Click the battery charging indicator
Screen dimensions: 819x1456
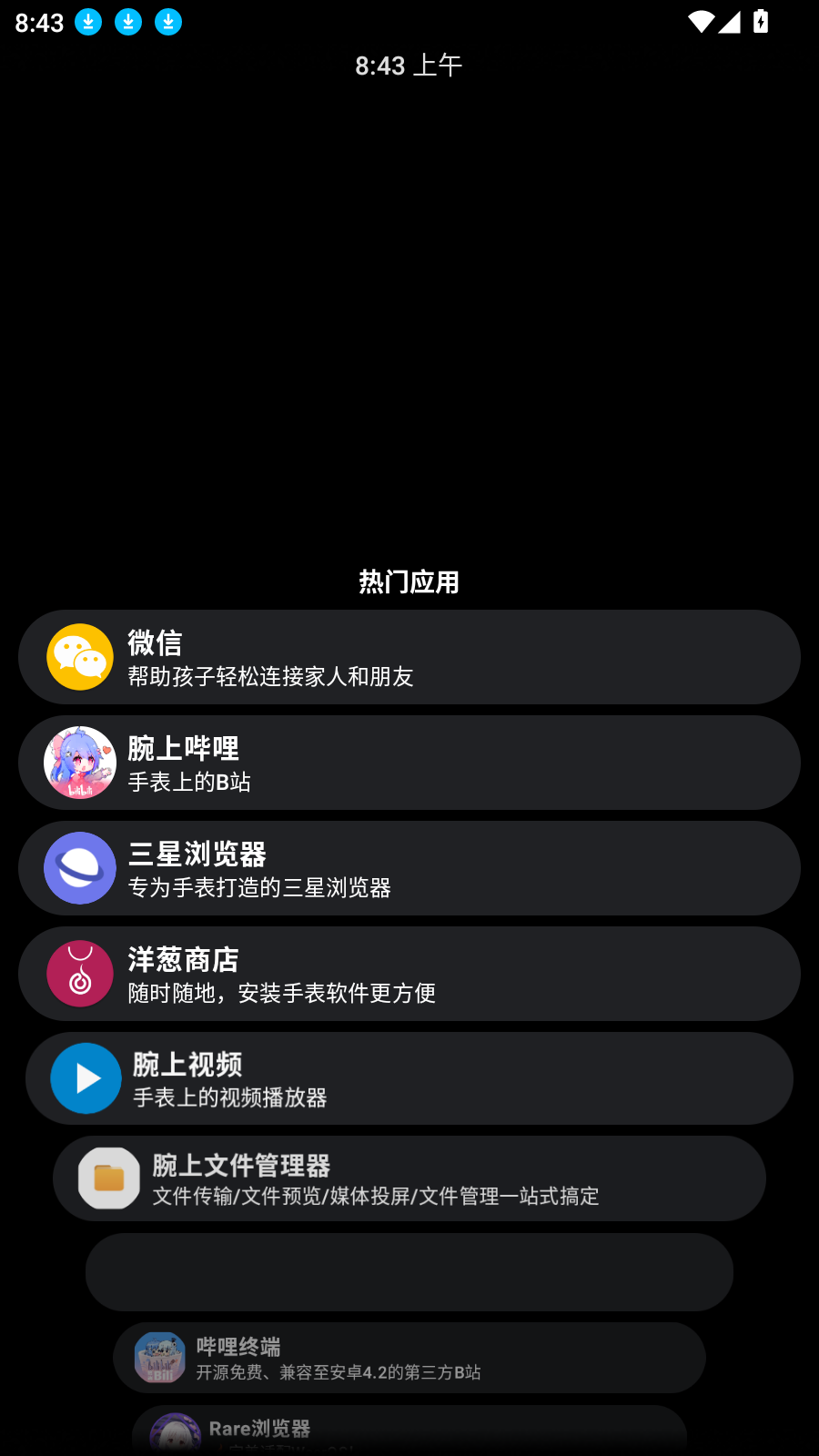tap(763, 22)
